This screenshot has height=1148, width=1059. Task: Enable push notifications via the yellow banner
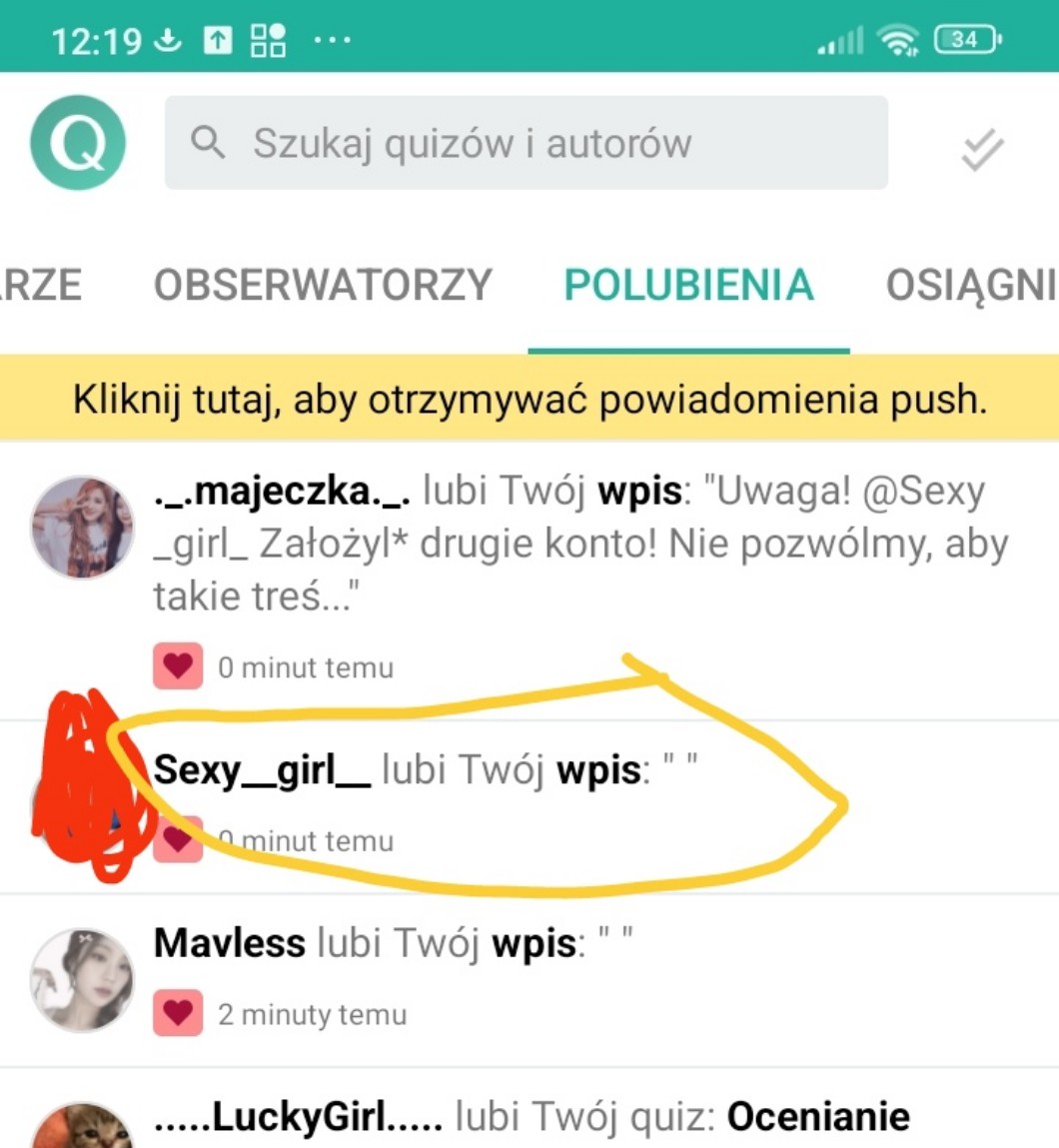coord(529,399)
